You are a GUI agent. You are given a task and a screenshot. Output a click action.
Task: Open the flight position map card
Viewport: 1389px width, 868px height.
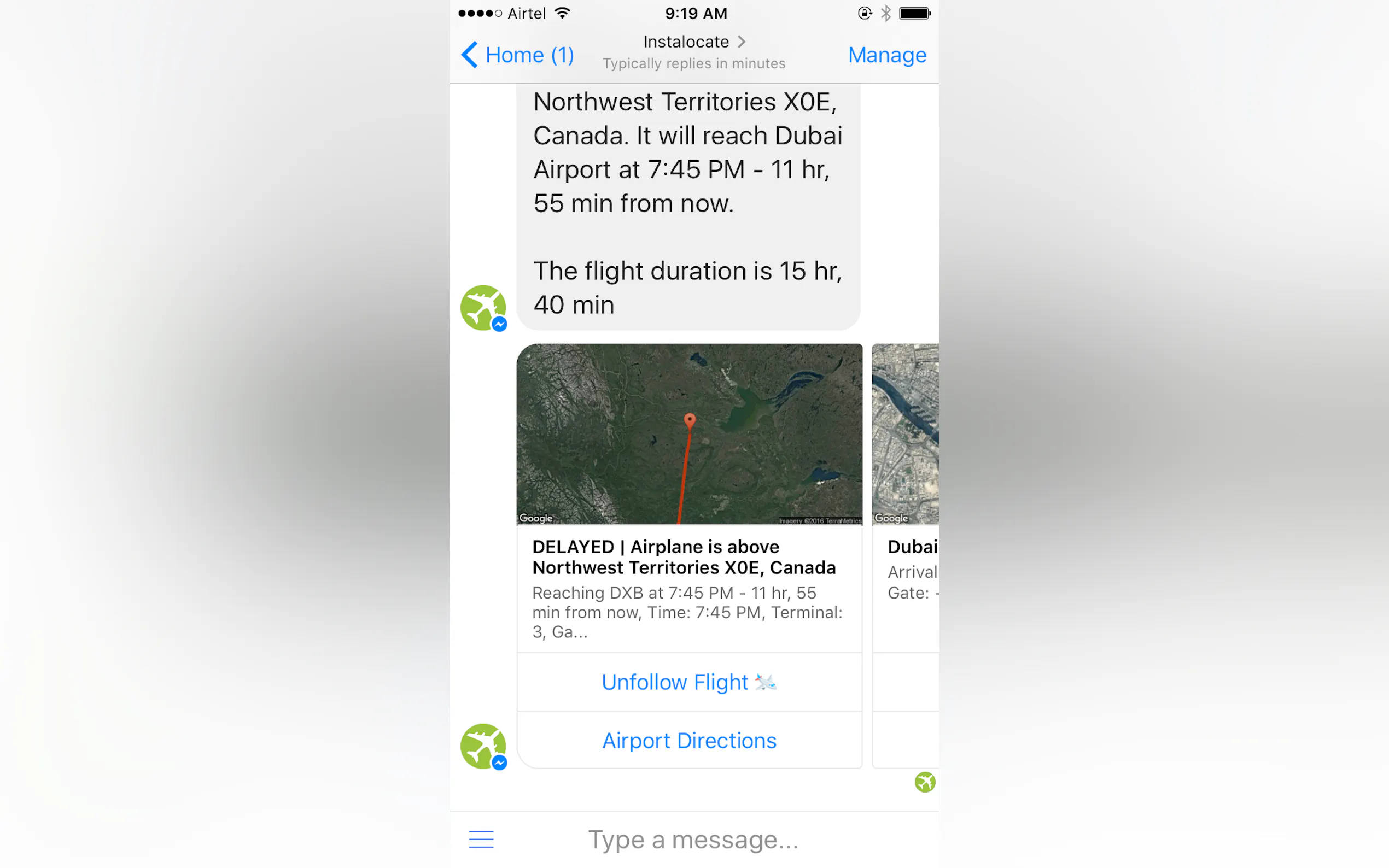[x=688, y=434]
